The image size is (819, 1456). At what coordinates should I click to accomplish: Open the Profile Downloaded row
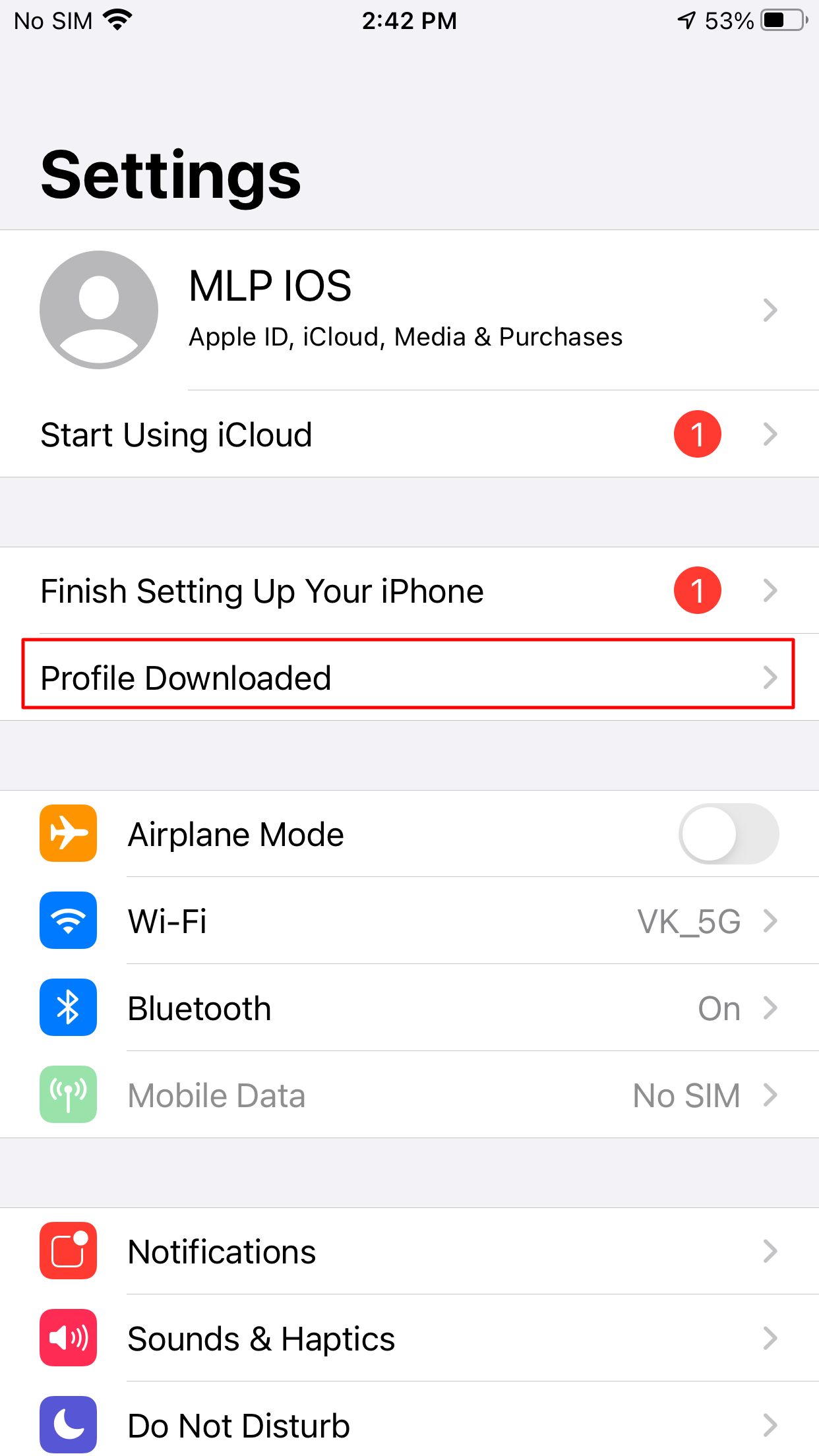[409, 677]
